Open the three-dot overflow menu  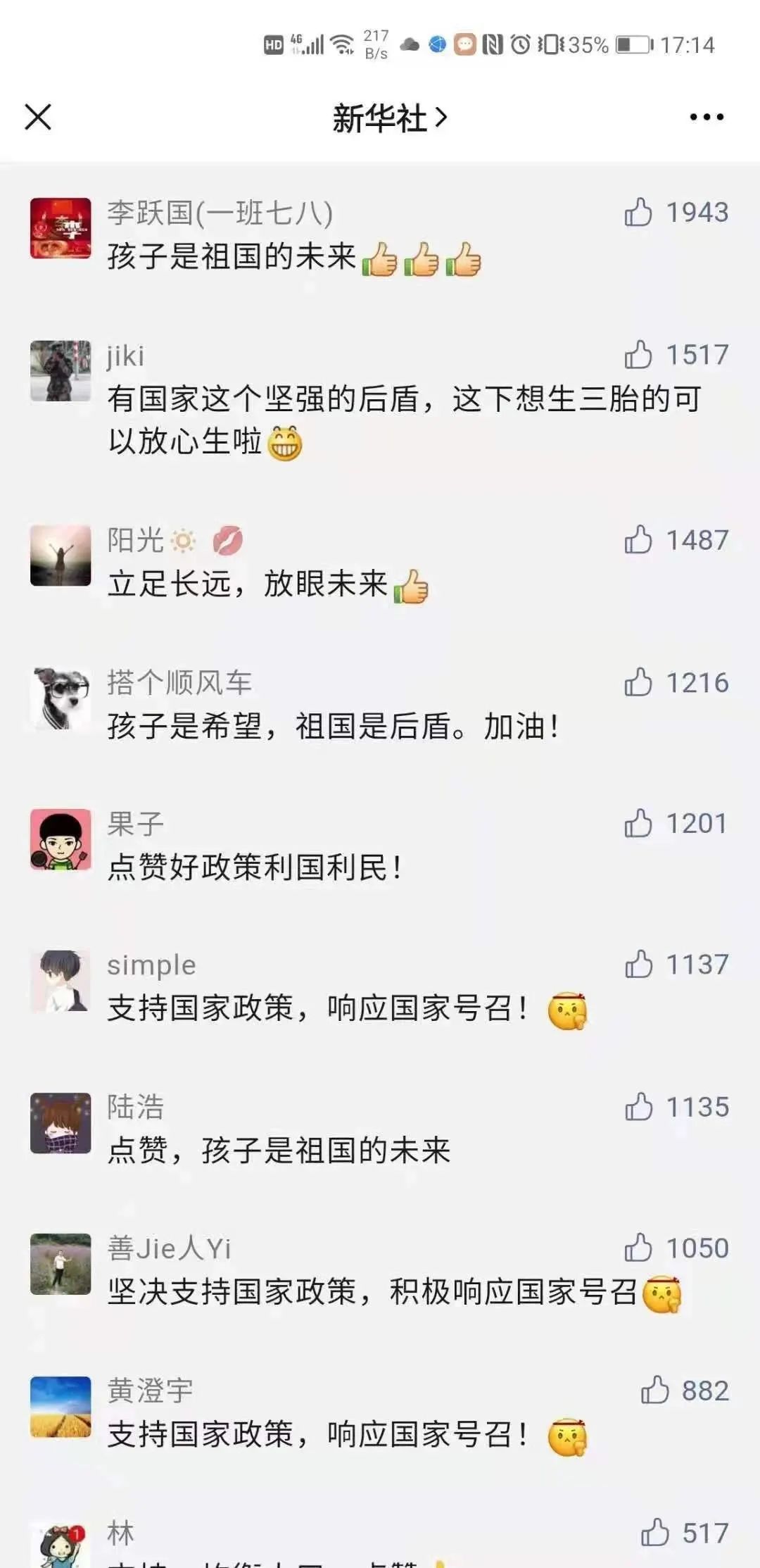[x=707, y=117]
